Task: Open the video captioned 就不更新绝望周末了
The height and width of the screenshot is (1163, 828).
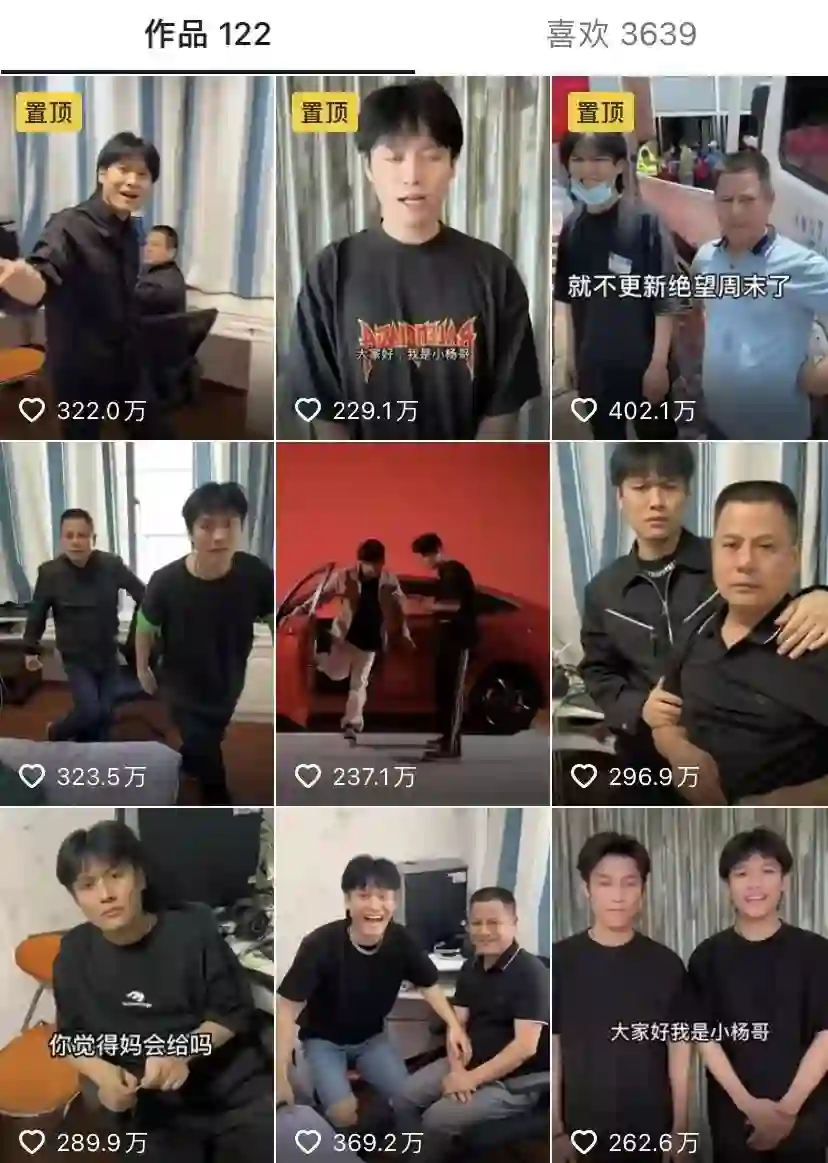Action: point(689,258)
